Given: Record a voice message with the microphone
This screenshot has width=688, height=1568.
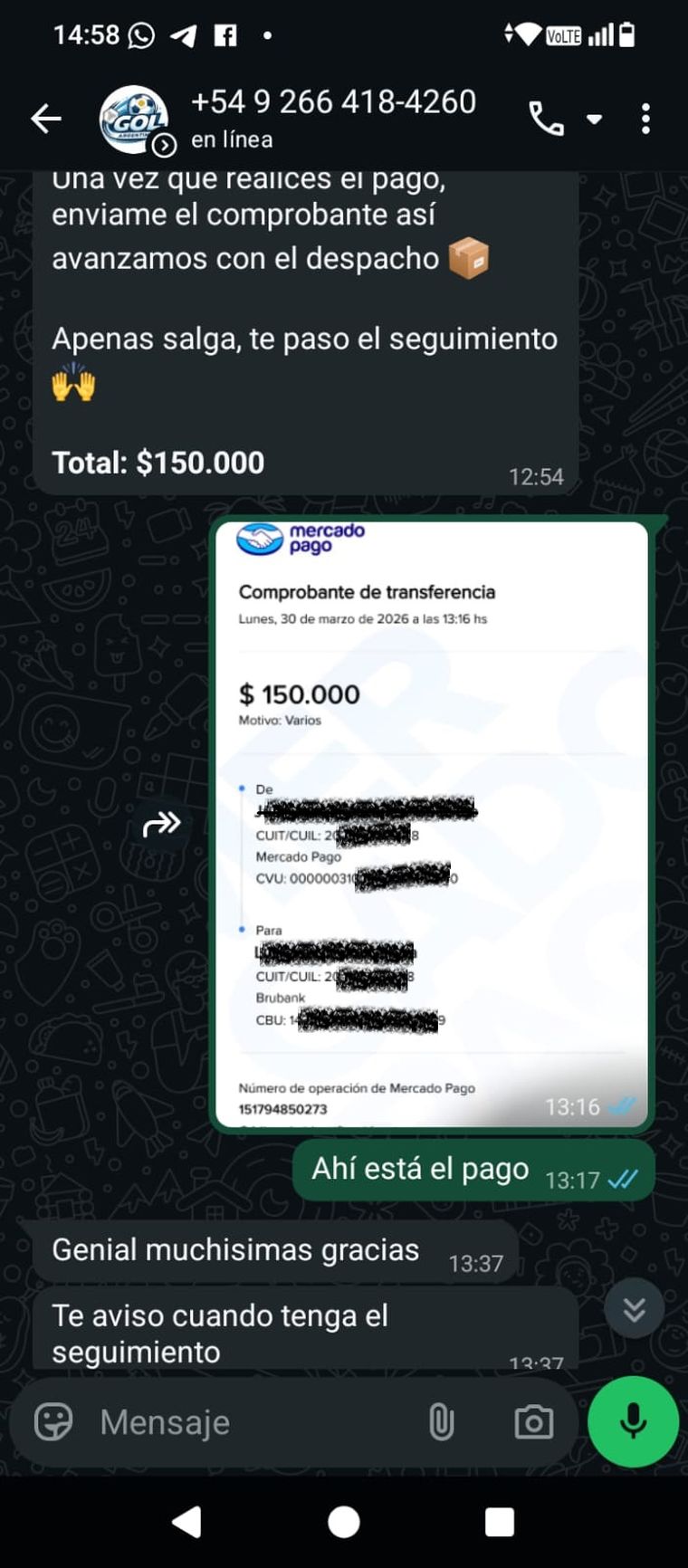Looking at the screenshot, I should [633, 1421].
